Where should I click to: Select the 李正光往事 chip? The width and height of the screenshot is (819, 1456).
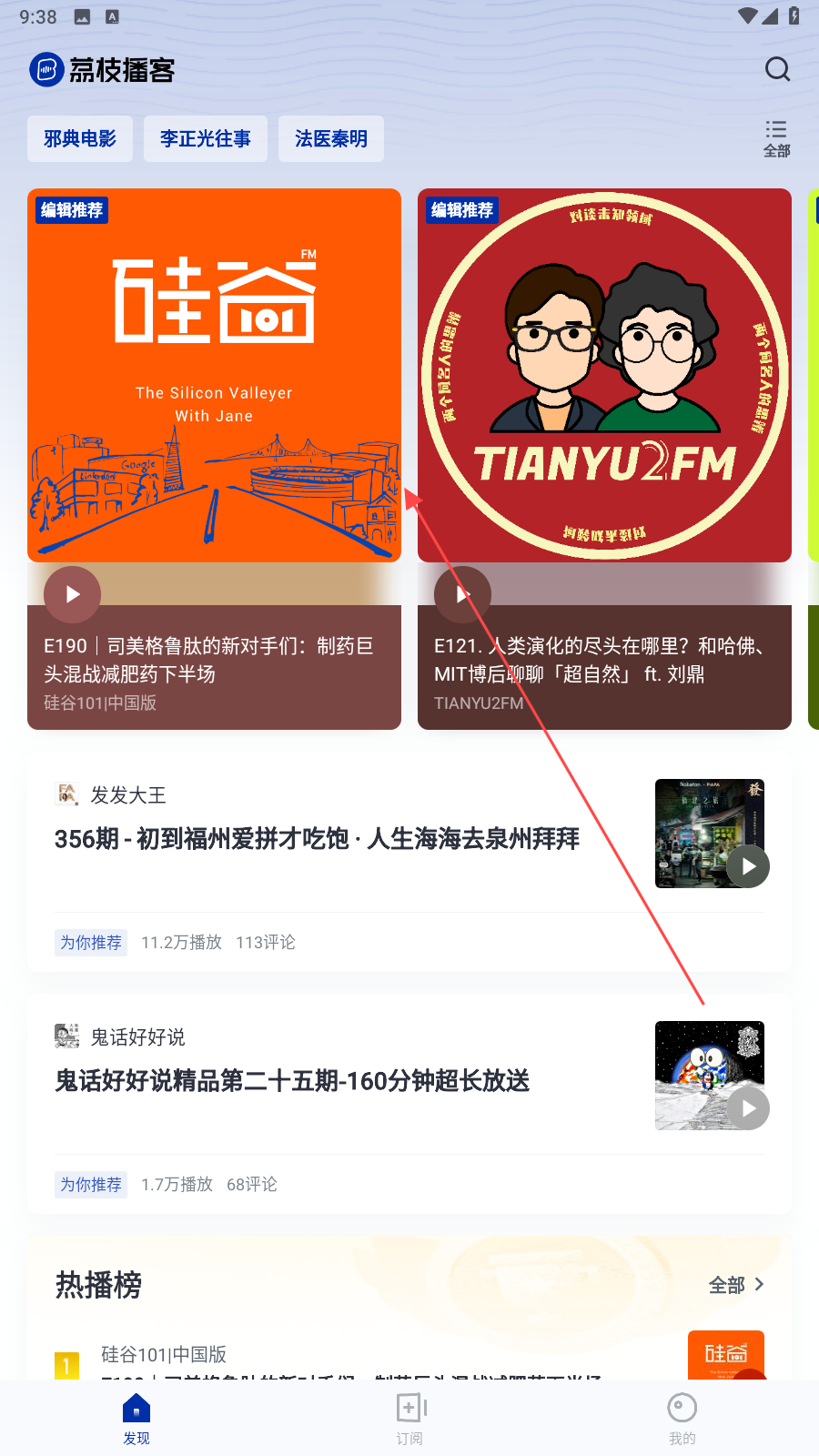coord(206,138)
